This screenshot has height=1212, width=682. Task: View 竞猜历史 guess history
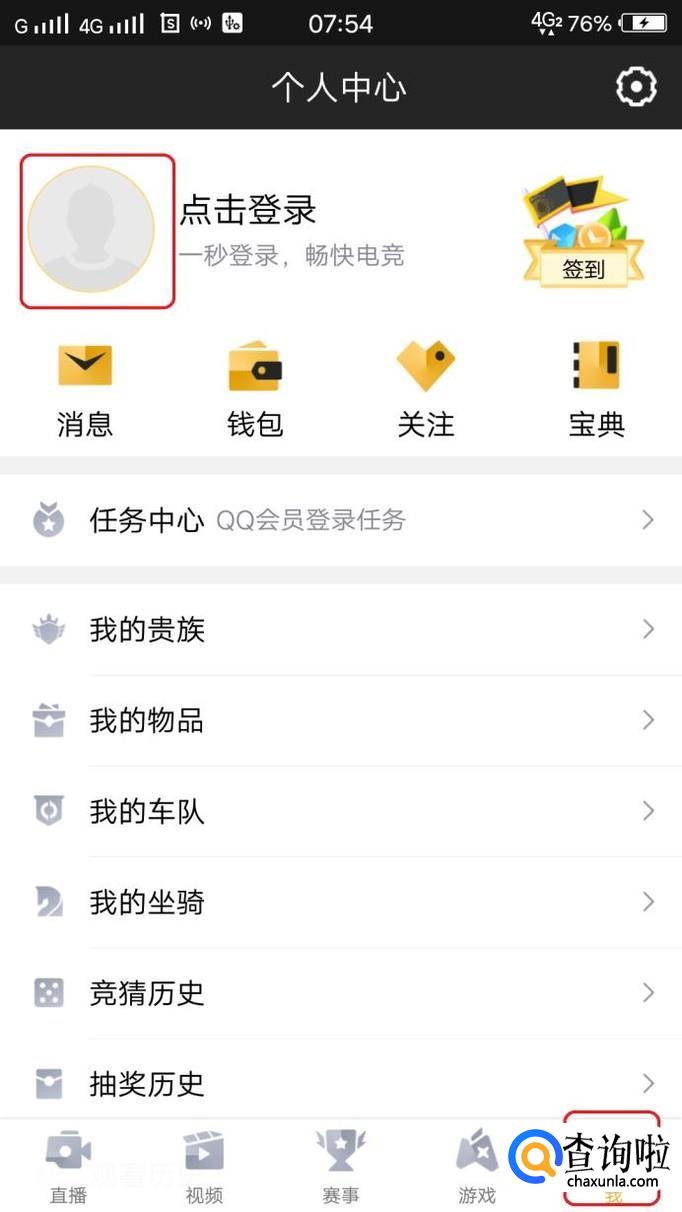tap(340, 993)
